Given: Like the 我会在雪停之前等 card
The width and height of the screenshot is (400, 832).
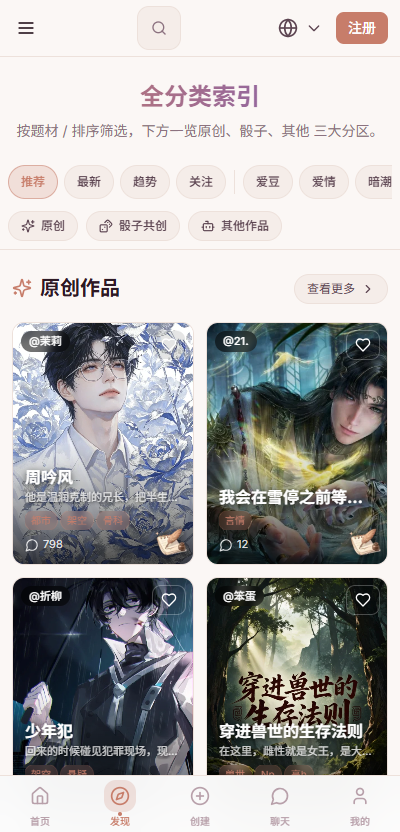Looking at the screenshot, I should pos(363,345).
